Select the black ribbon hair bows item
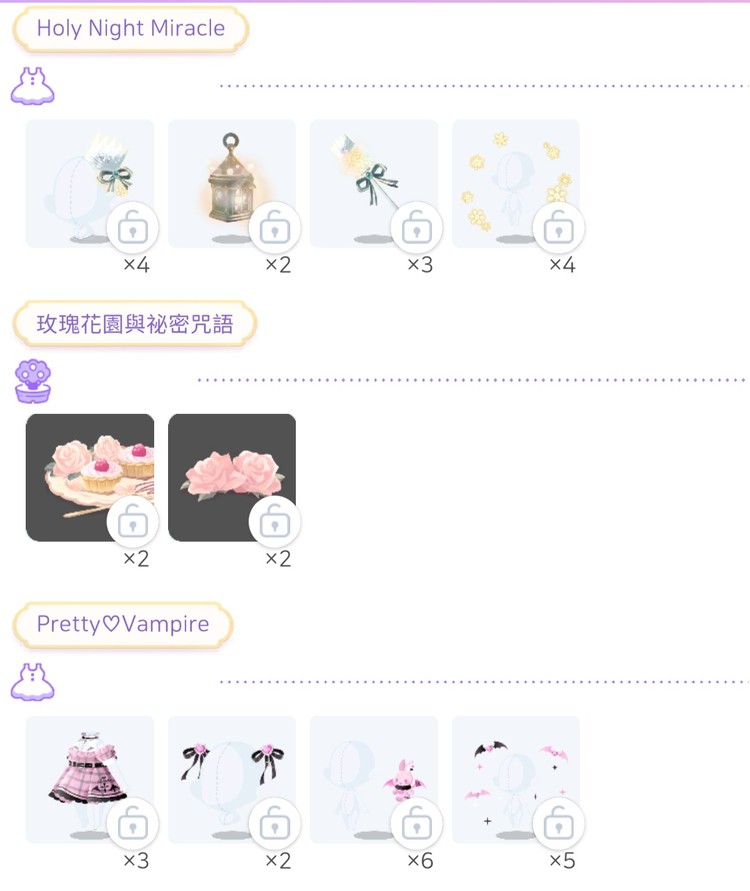This screenshot has height=891, width=750. 232,780
